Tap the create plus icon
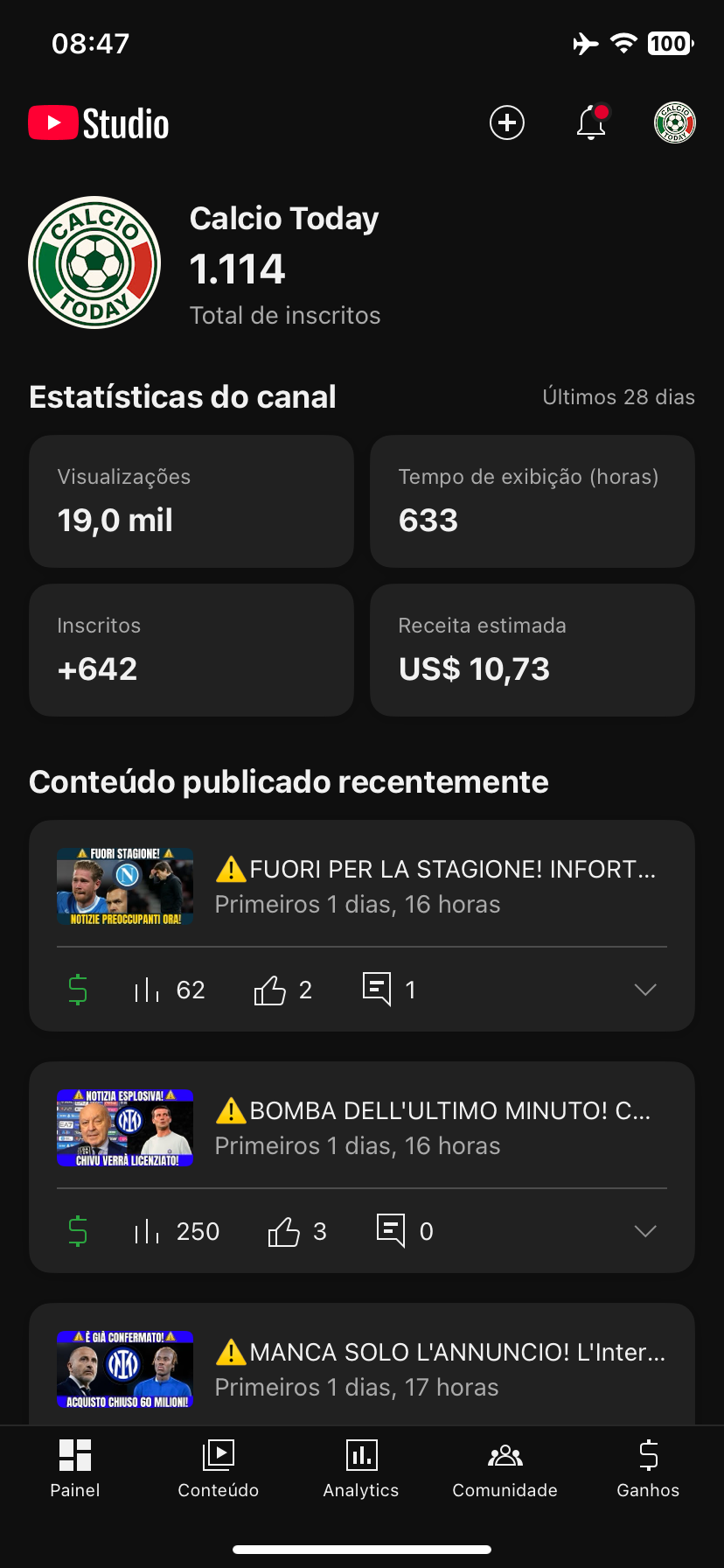The image size is (724, 1568). tap(507, 122)
